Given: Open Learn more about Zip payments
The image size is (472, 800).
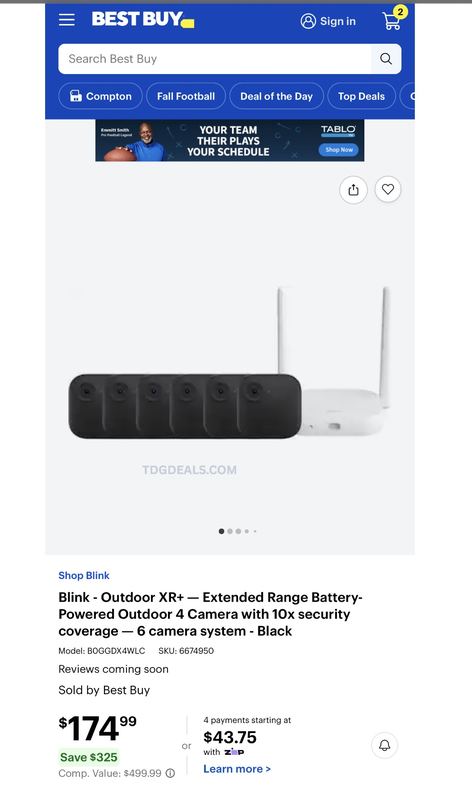Looking at the screenshot, I should tap(237, 769).
